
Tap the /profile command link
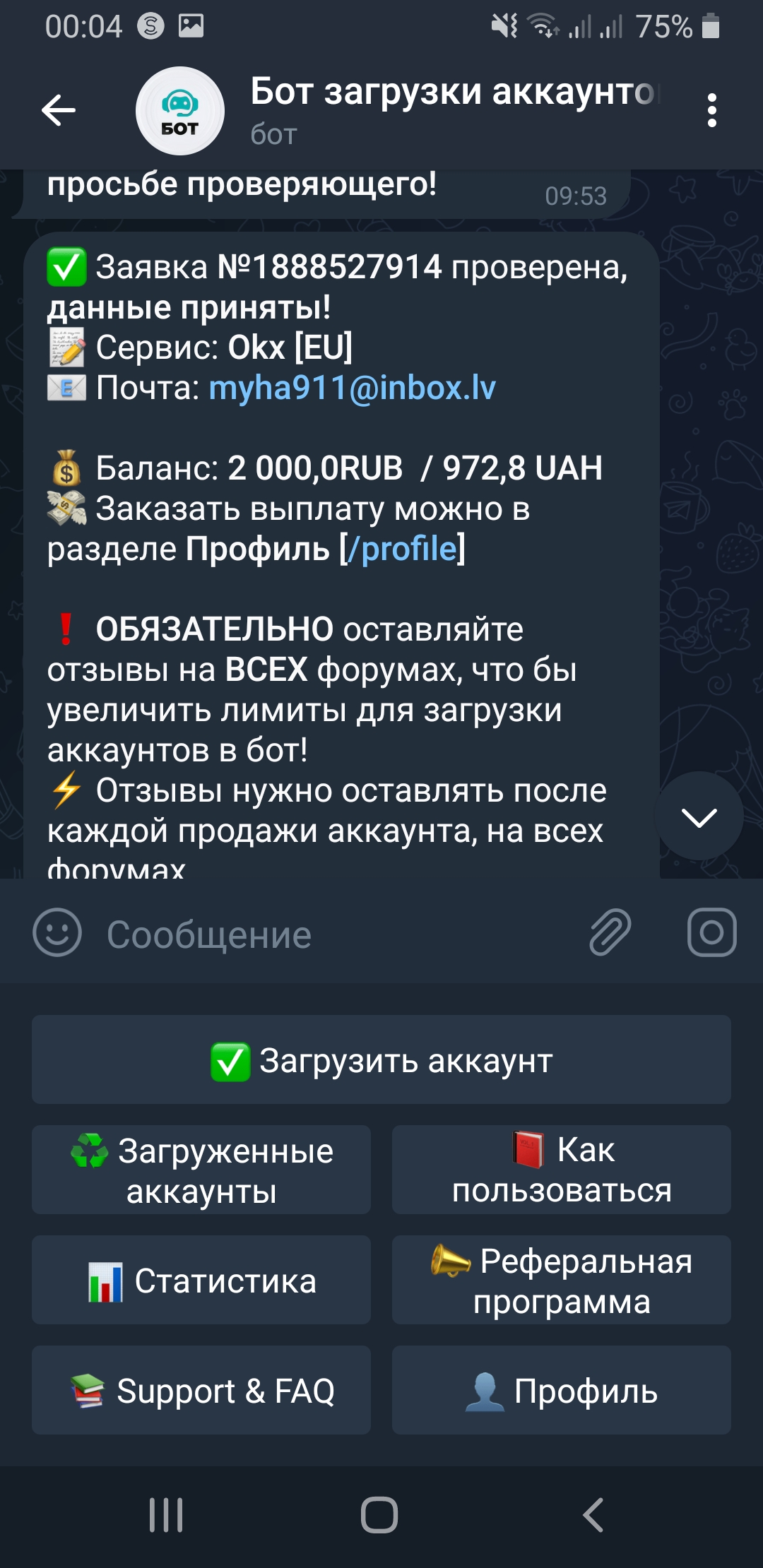[403, 549]
